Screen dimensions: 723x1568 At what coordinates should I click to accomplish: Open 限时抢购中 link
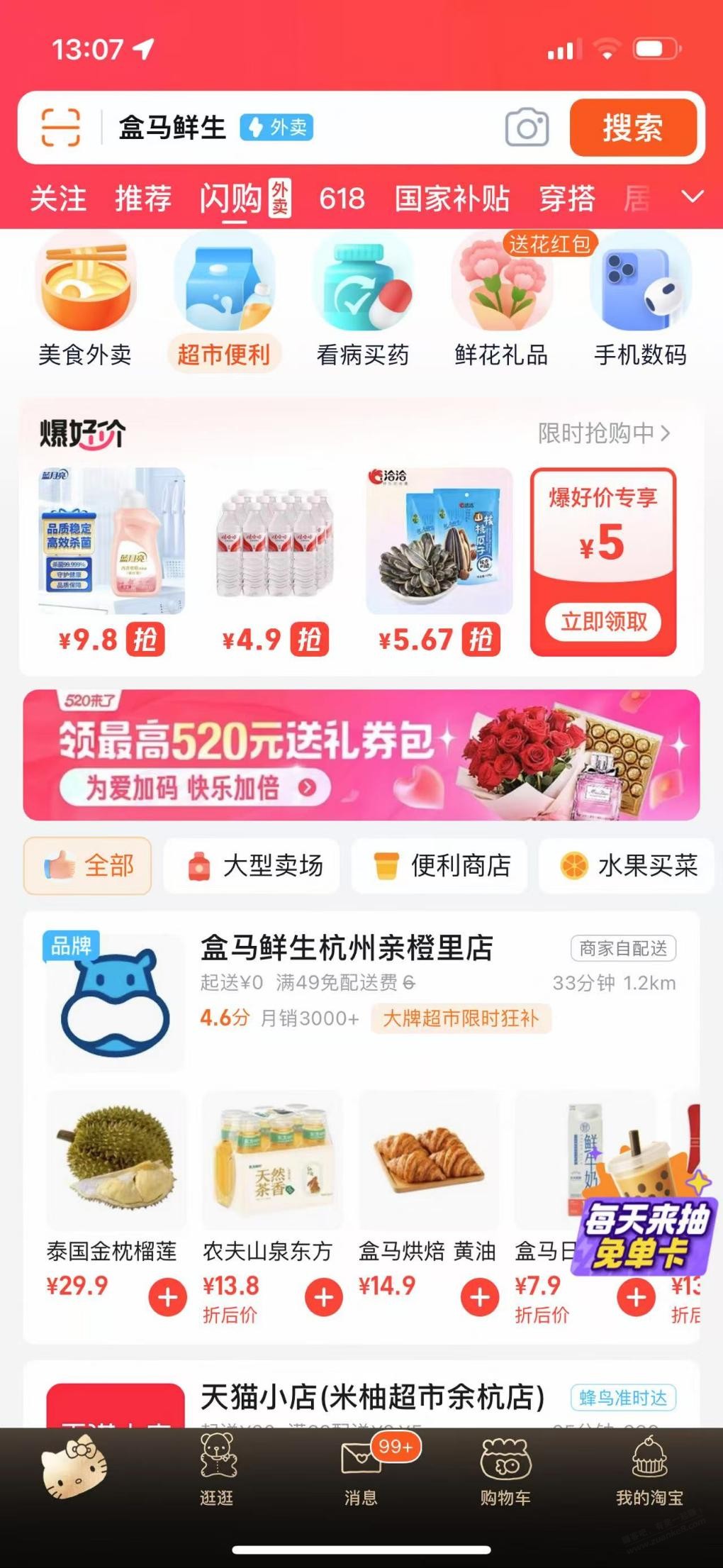[603, 433]
